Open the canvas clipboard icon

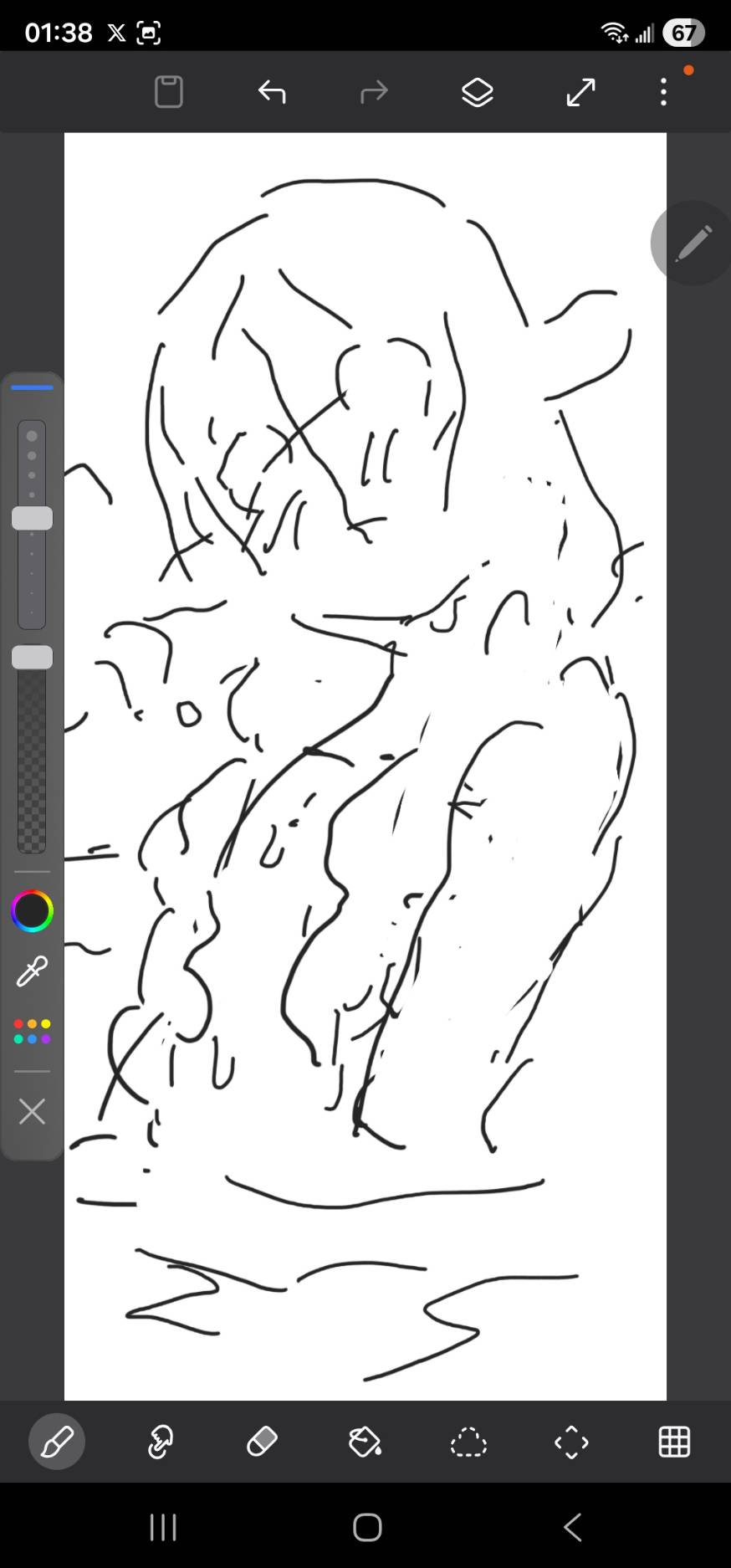click(x=169, y=91)
